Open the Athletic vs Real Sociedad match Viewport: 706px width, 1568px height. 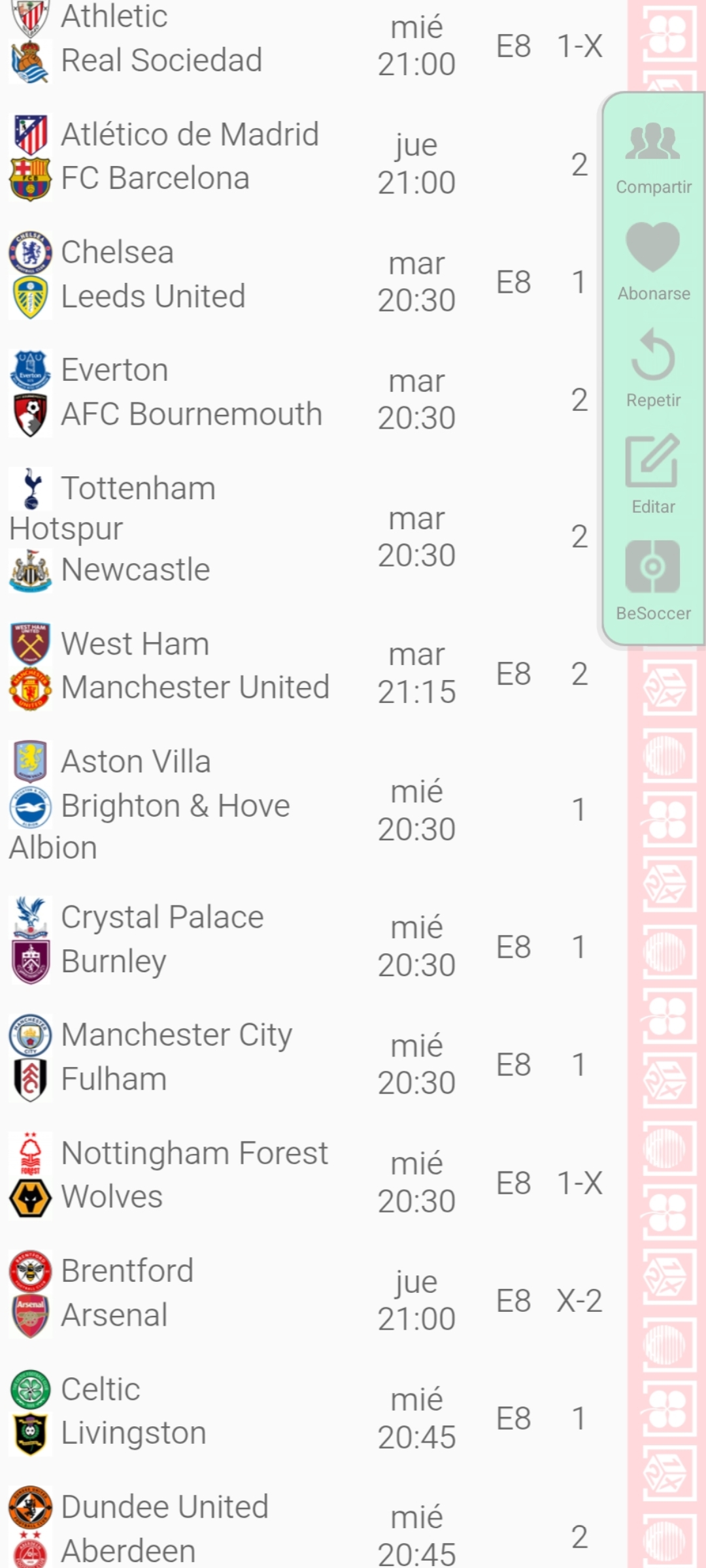pos(196,39)
